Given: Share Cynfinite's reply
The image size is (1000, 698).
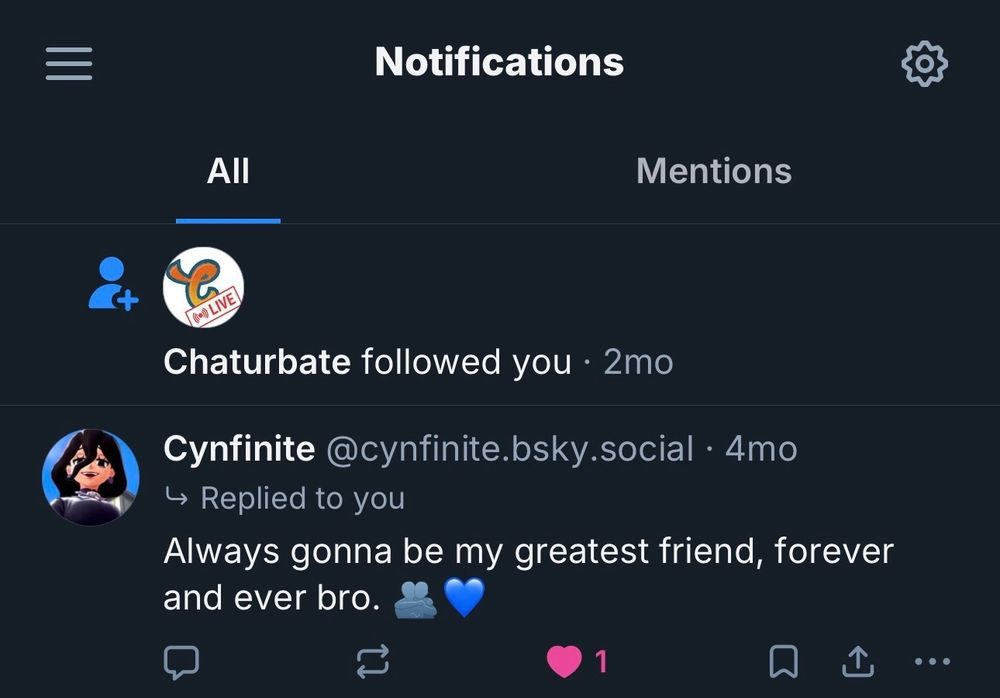Looking at the screenshot, I should point(858,660).
